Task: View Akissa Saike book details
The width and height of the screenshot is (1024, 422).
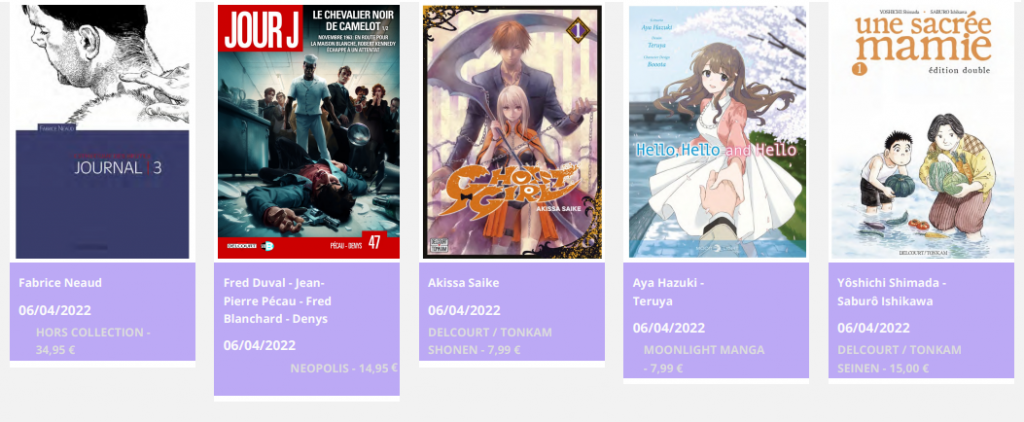Action: click(x=463, y=283)
